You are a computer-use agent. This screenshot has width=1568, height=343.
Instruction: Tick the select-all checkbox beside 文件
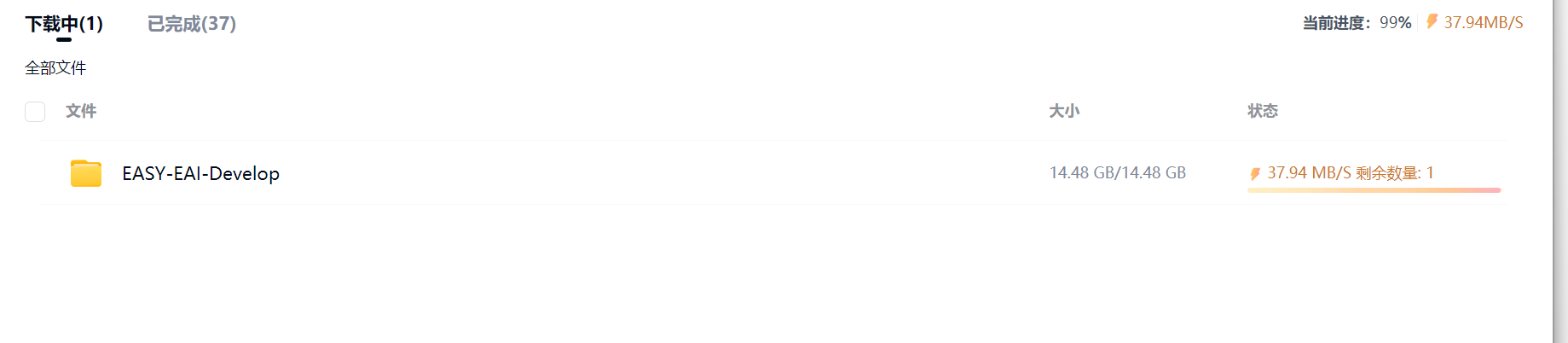point(35,112)
